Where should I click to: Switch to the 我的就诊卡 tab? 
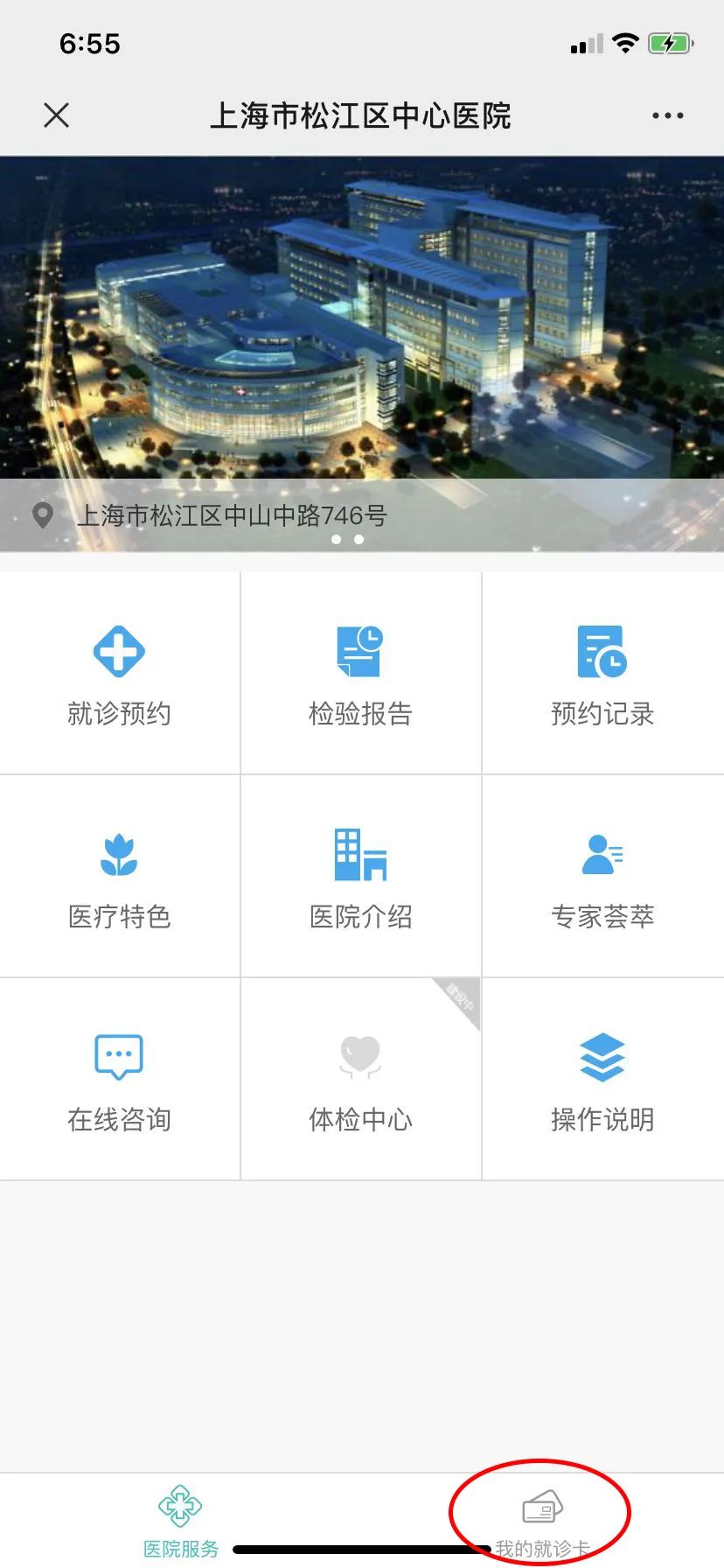click(542, 1521)
